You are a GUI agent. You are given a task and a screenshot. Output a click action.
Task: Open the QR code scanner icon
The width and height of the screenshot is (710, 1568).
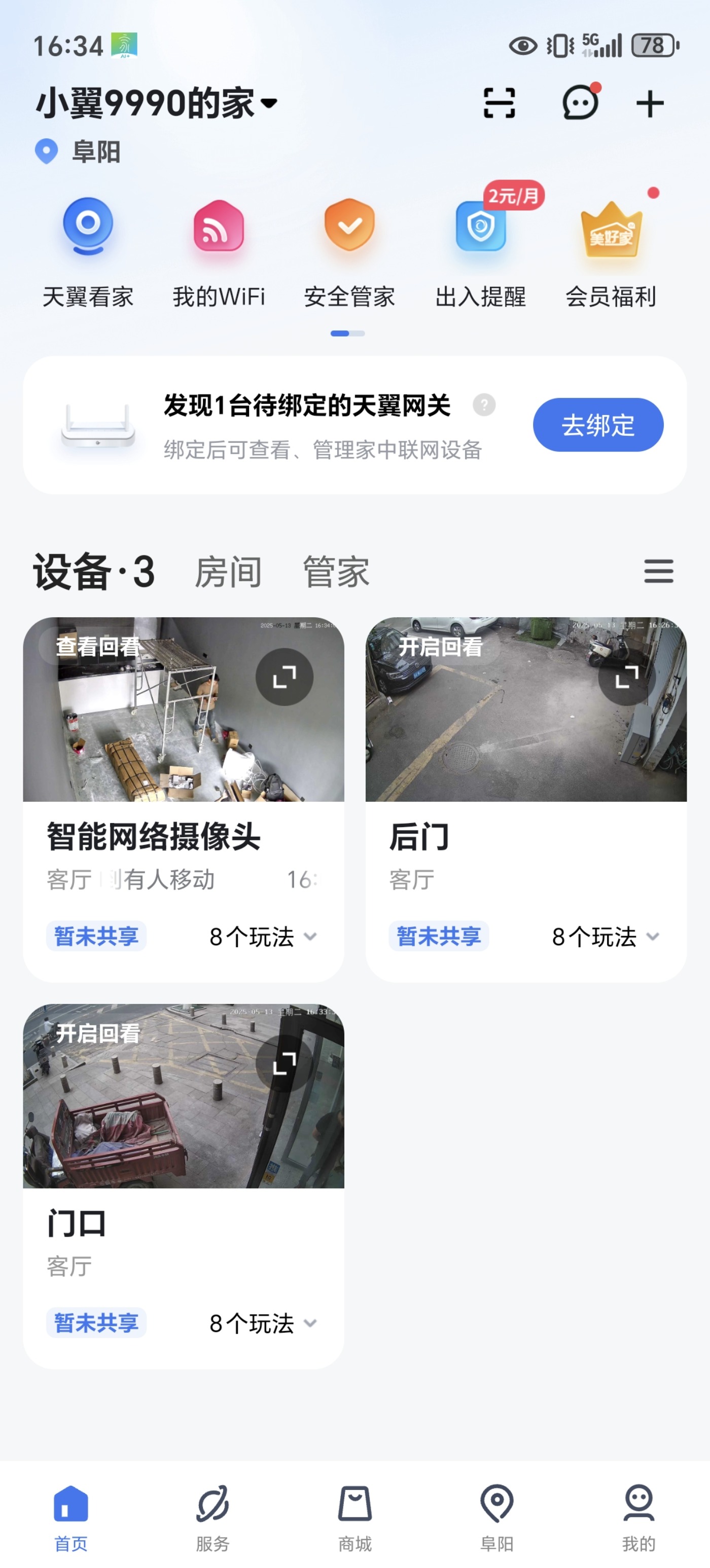point(499,103)
